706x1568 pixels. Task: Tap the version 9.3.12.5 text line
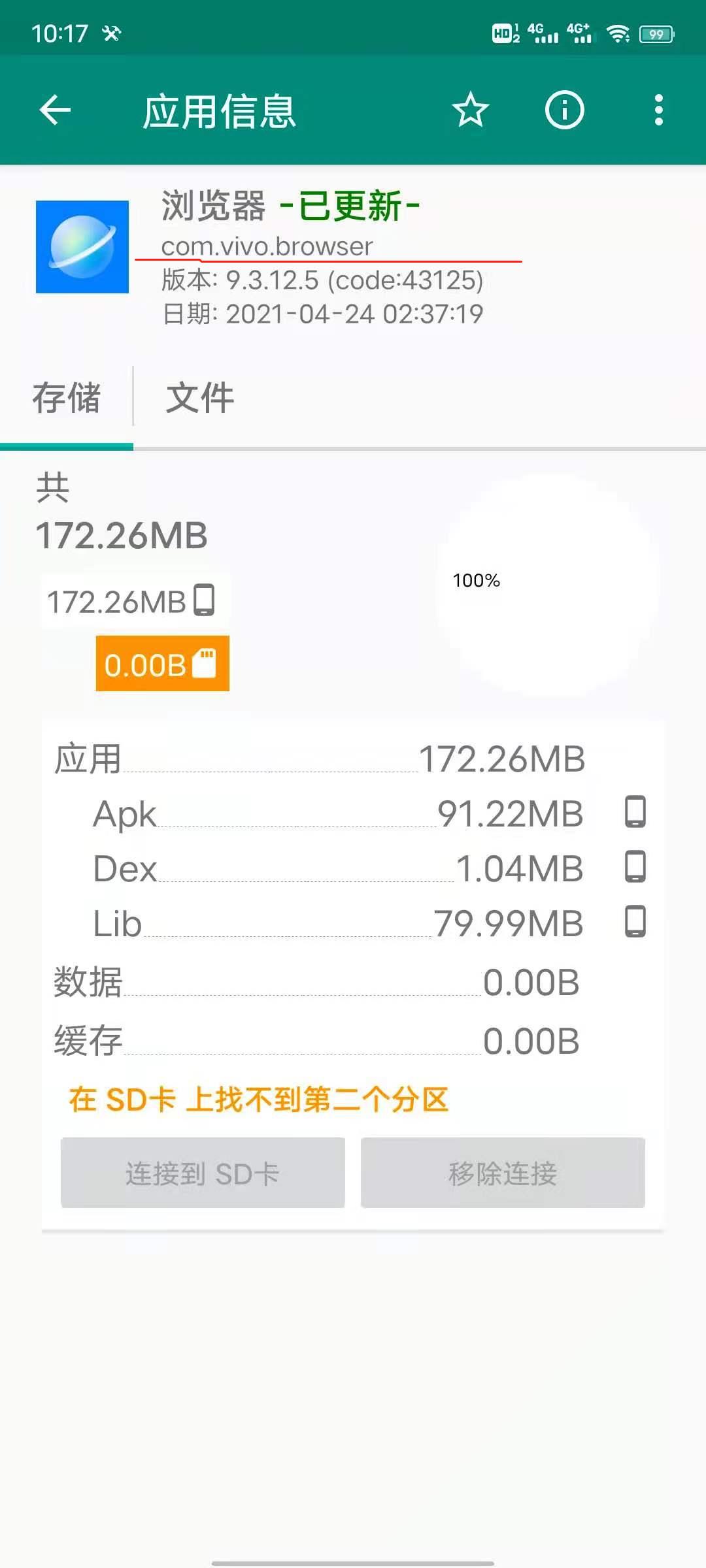coord(320,281)
